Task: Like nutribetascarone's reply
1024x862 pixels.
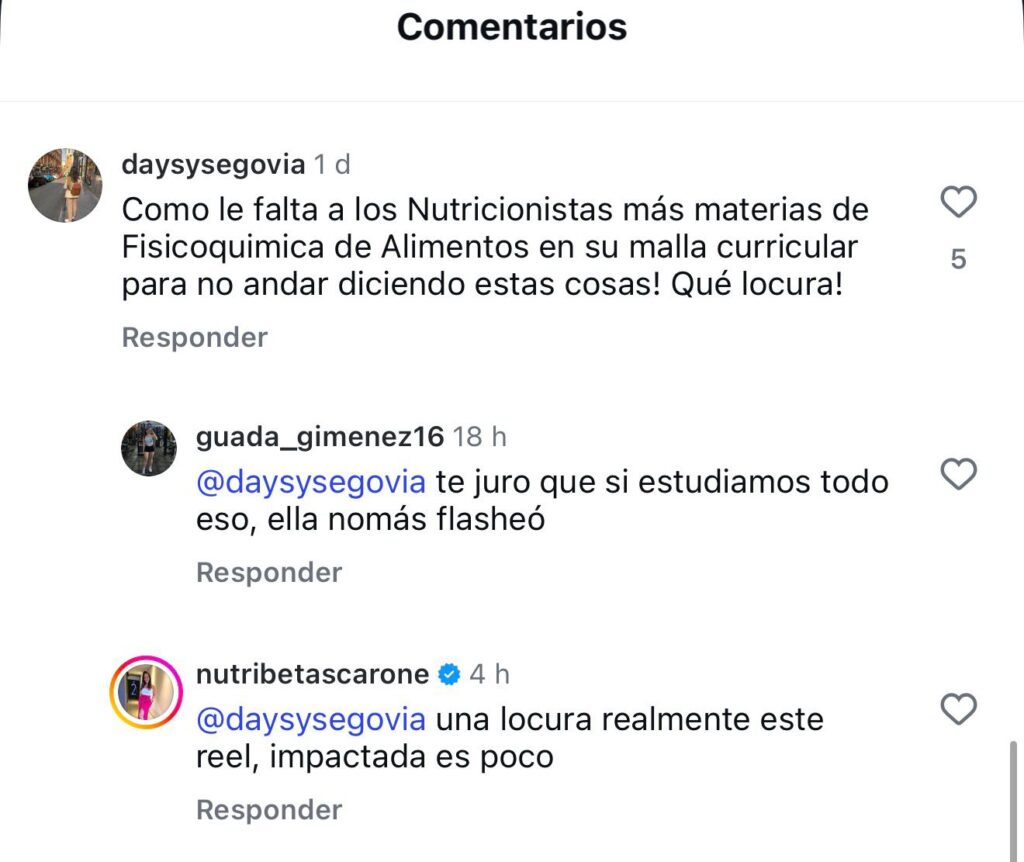Action: coord(958,710)
